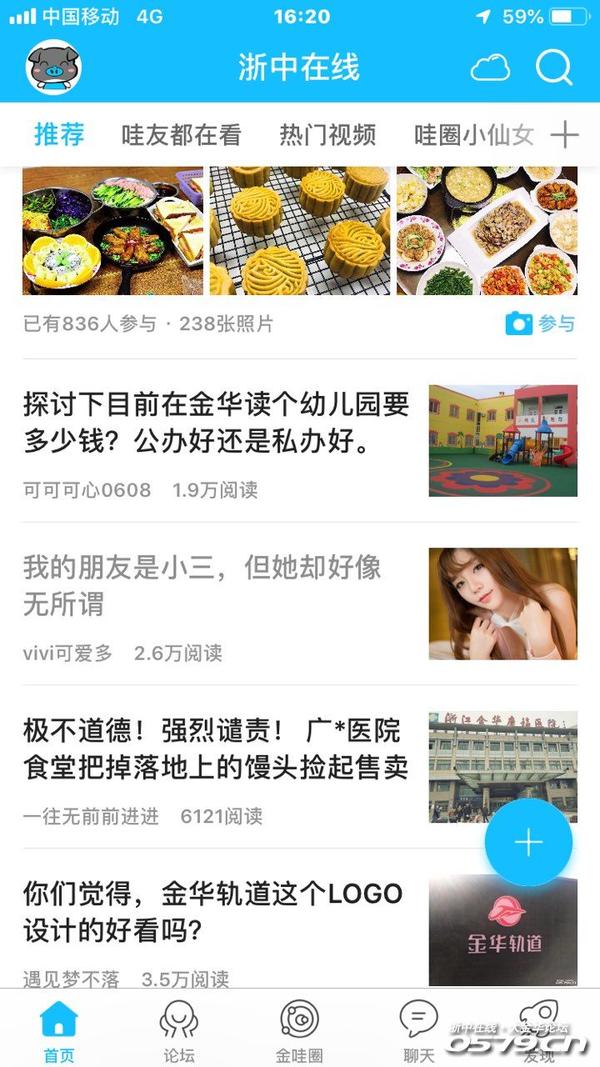
Task: Open the mooncake photo thumbnail
Action: click(299, 231)
